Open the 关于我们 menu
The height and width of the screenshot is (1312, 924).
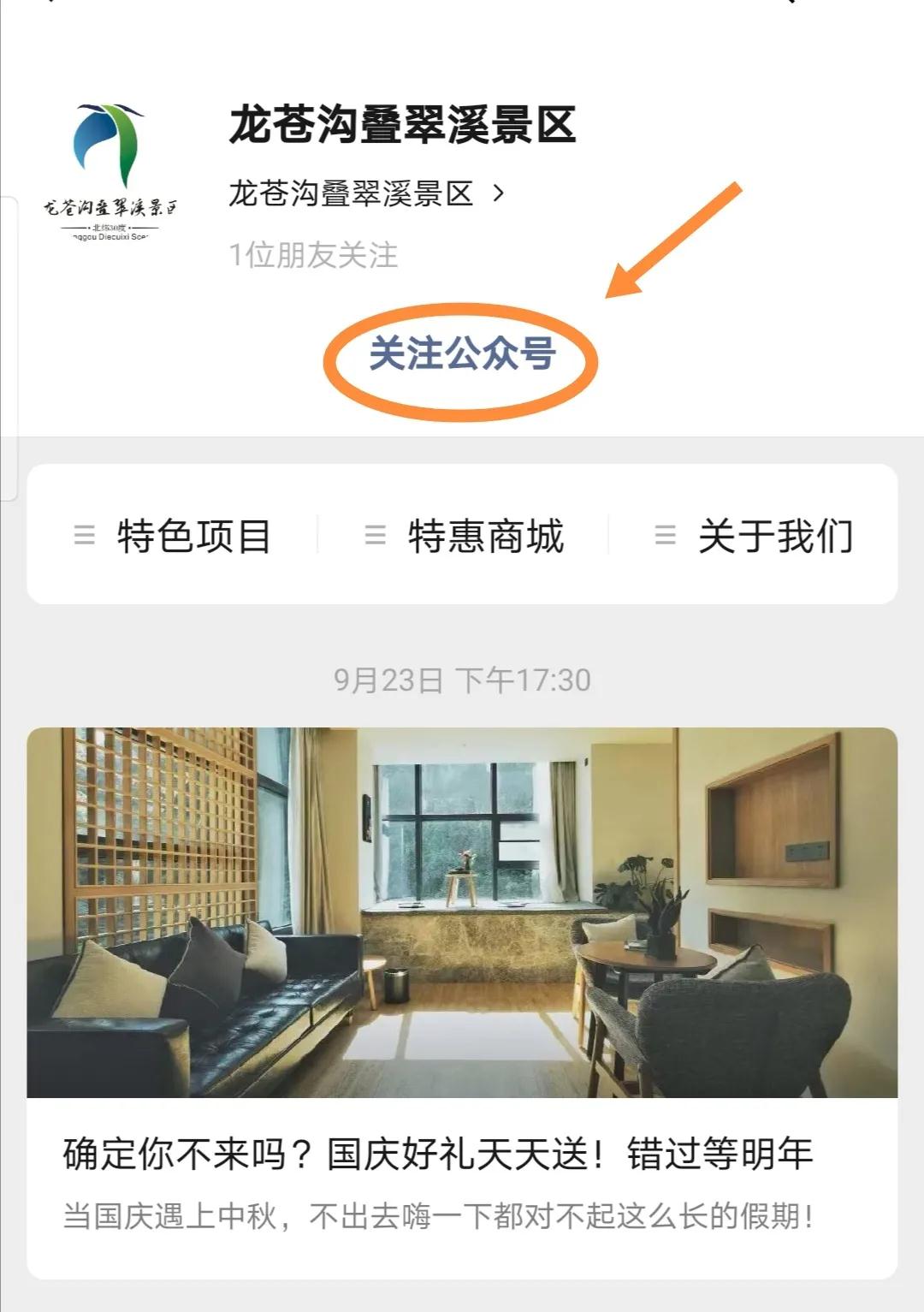click(754, 537)
